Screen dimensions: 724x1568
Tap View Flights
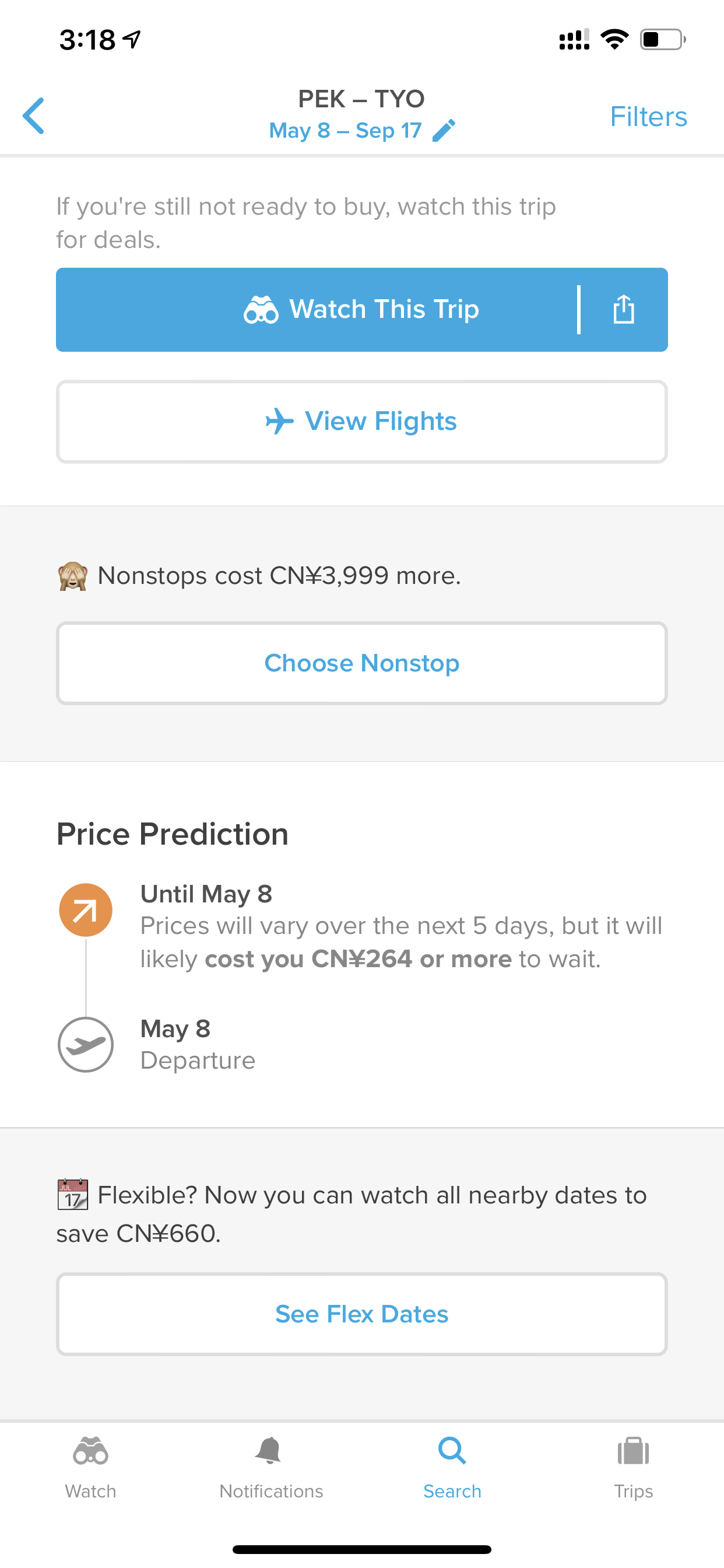pos(361,421)
